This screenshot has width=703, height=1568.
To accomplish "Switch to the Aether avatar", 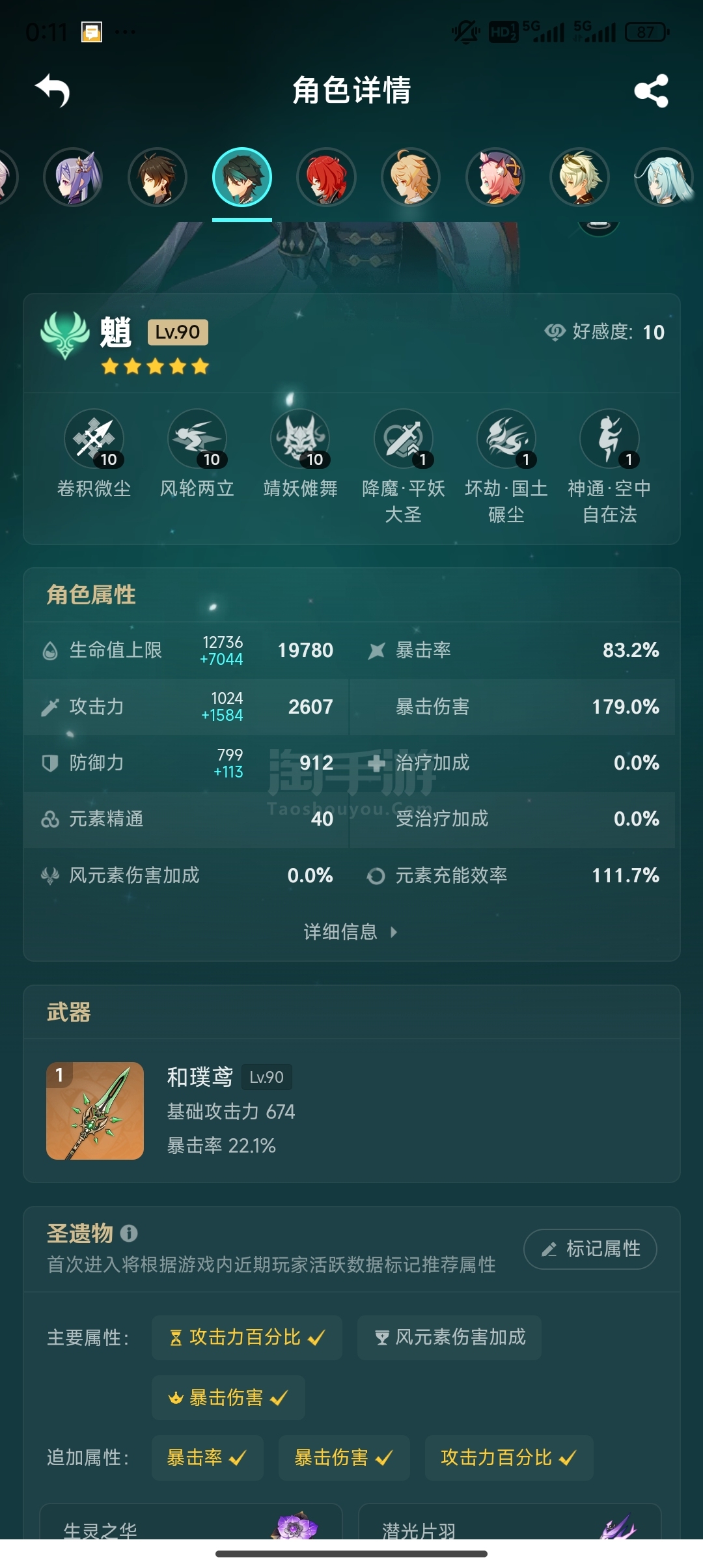I will 411,177.
